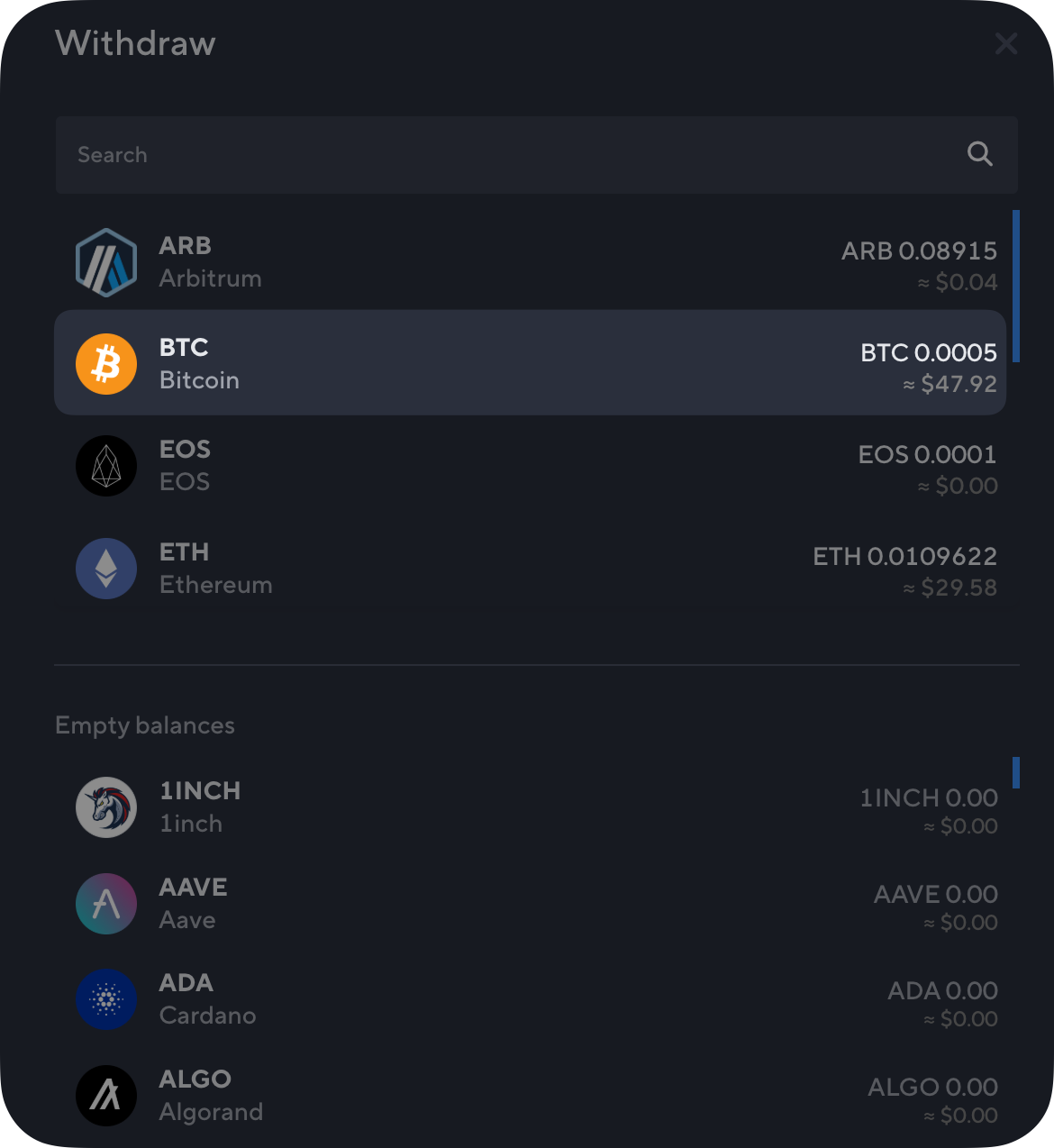Click the Ethereum ETH coin icon
1054x1148 pixels.
pyautogui.click(x=106, y=569)
